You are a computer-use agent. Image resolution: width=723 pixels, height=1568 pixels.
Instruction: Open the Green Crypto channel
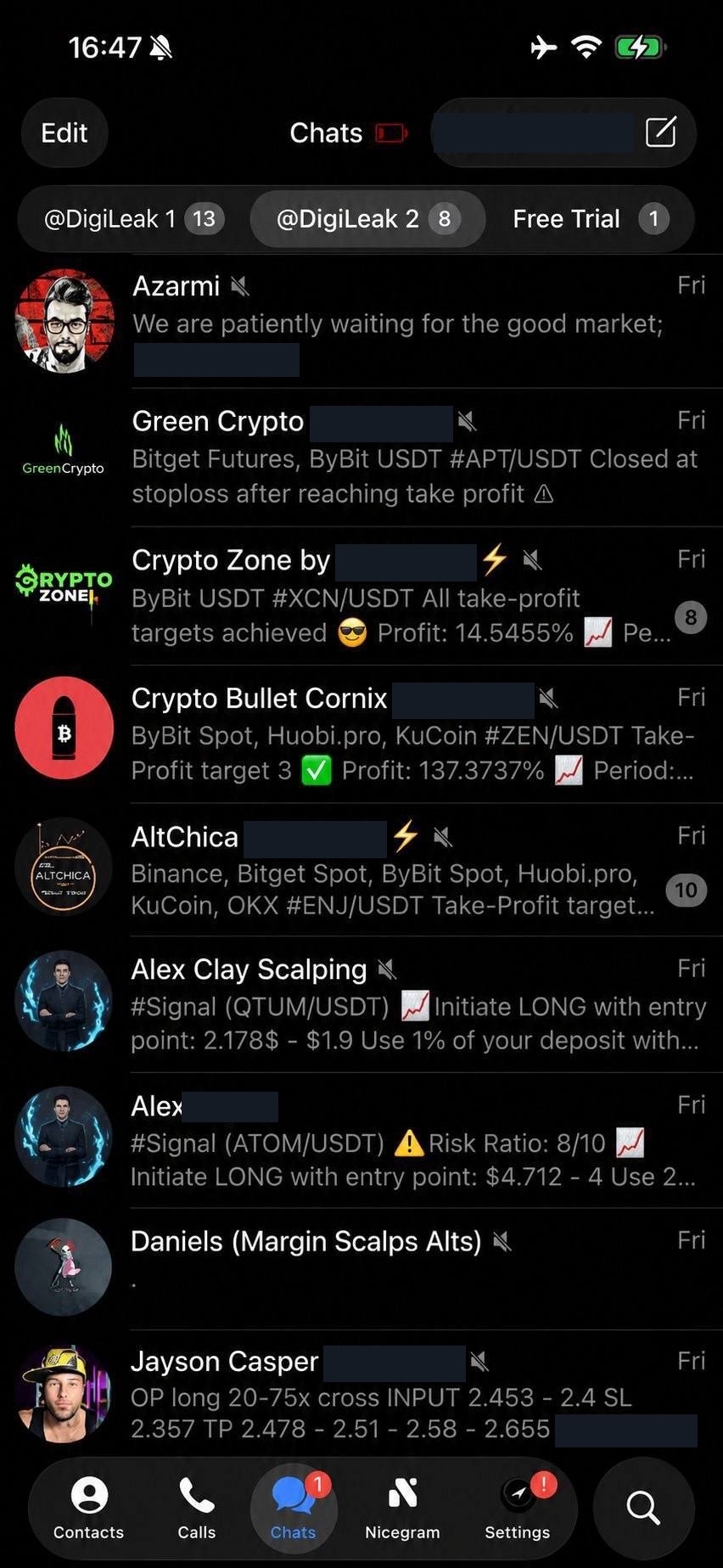click(x=361, y=458)
